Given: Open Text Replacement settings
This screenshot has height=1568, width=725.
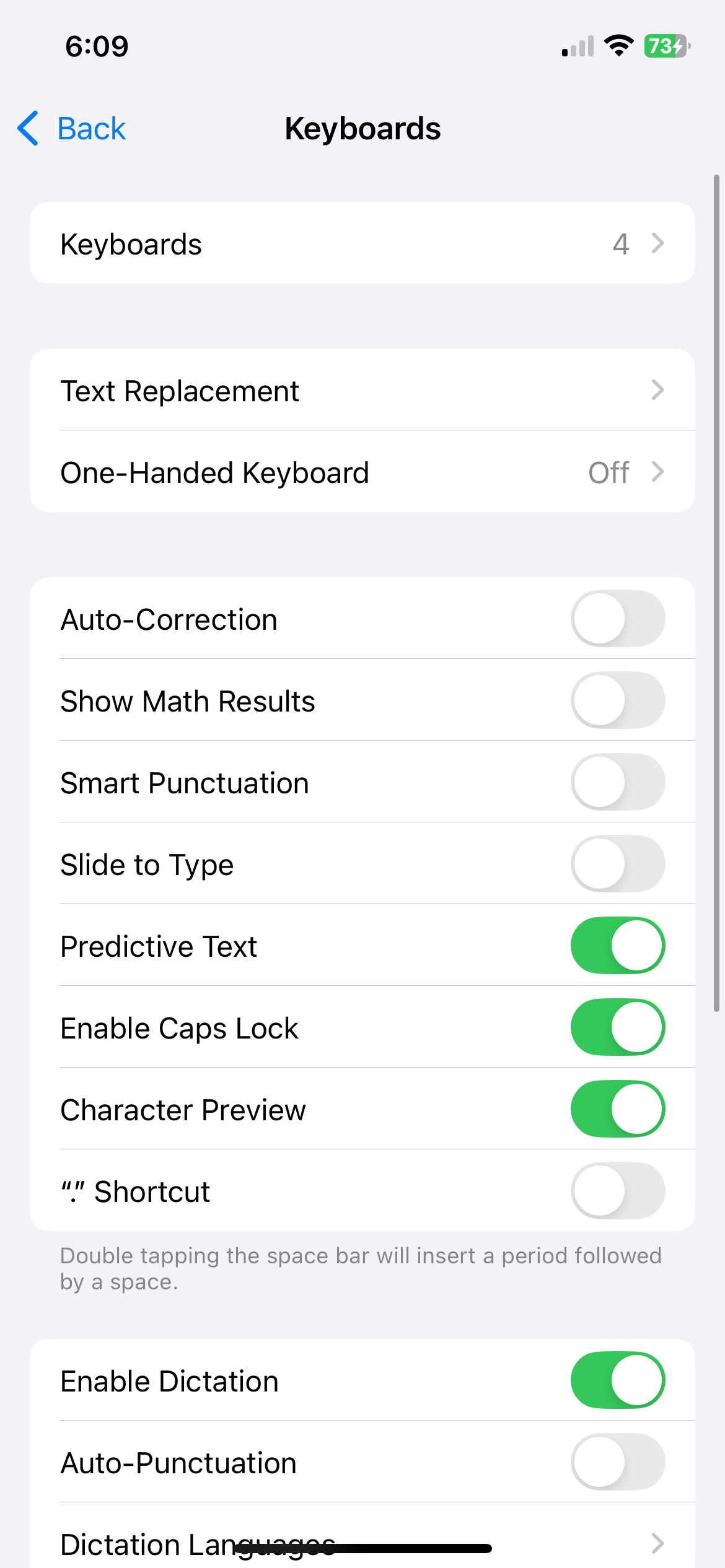Looking at the screenshot, I should 362,390.
